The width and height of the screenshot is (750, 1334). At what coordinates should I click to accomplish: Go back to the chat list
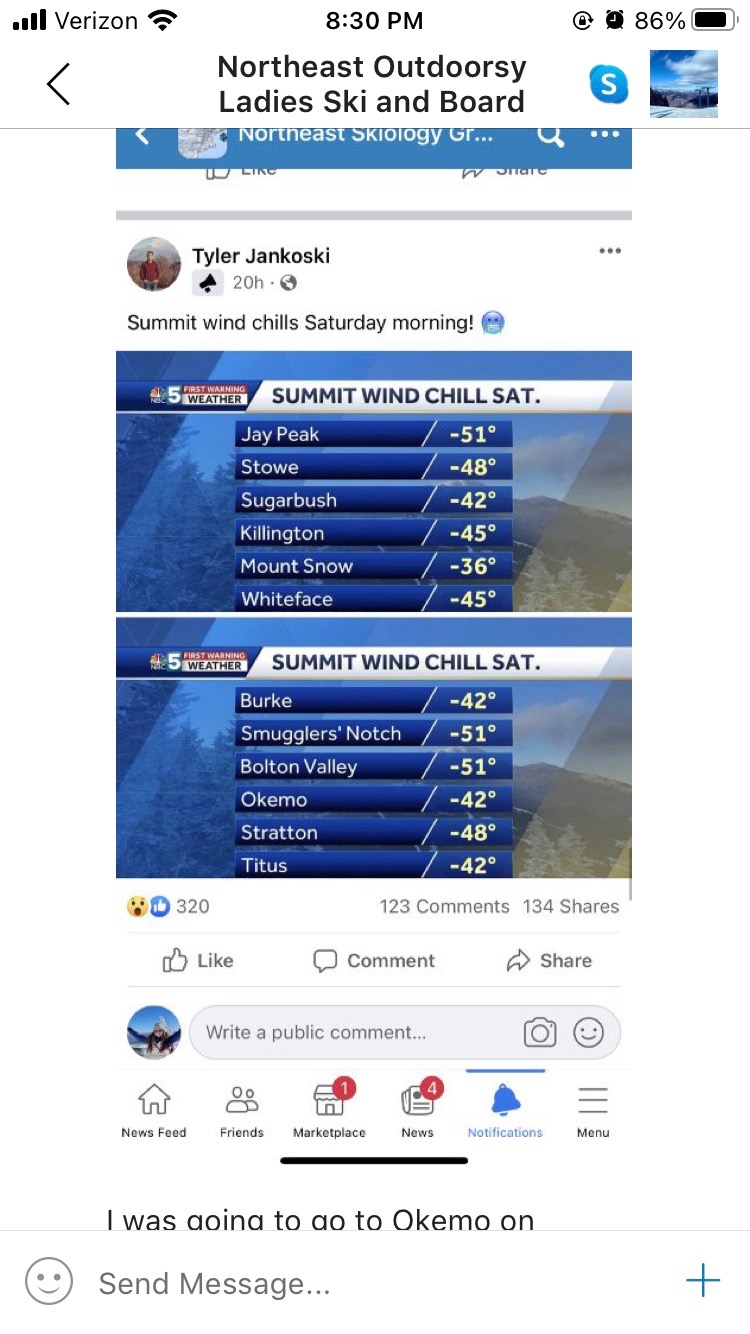coord(59,84)
